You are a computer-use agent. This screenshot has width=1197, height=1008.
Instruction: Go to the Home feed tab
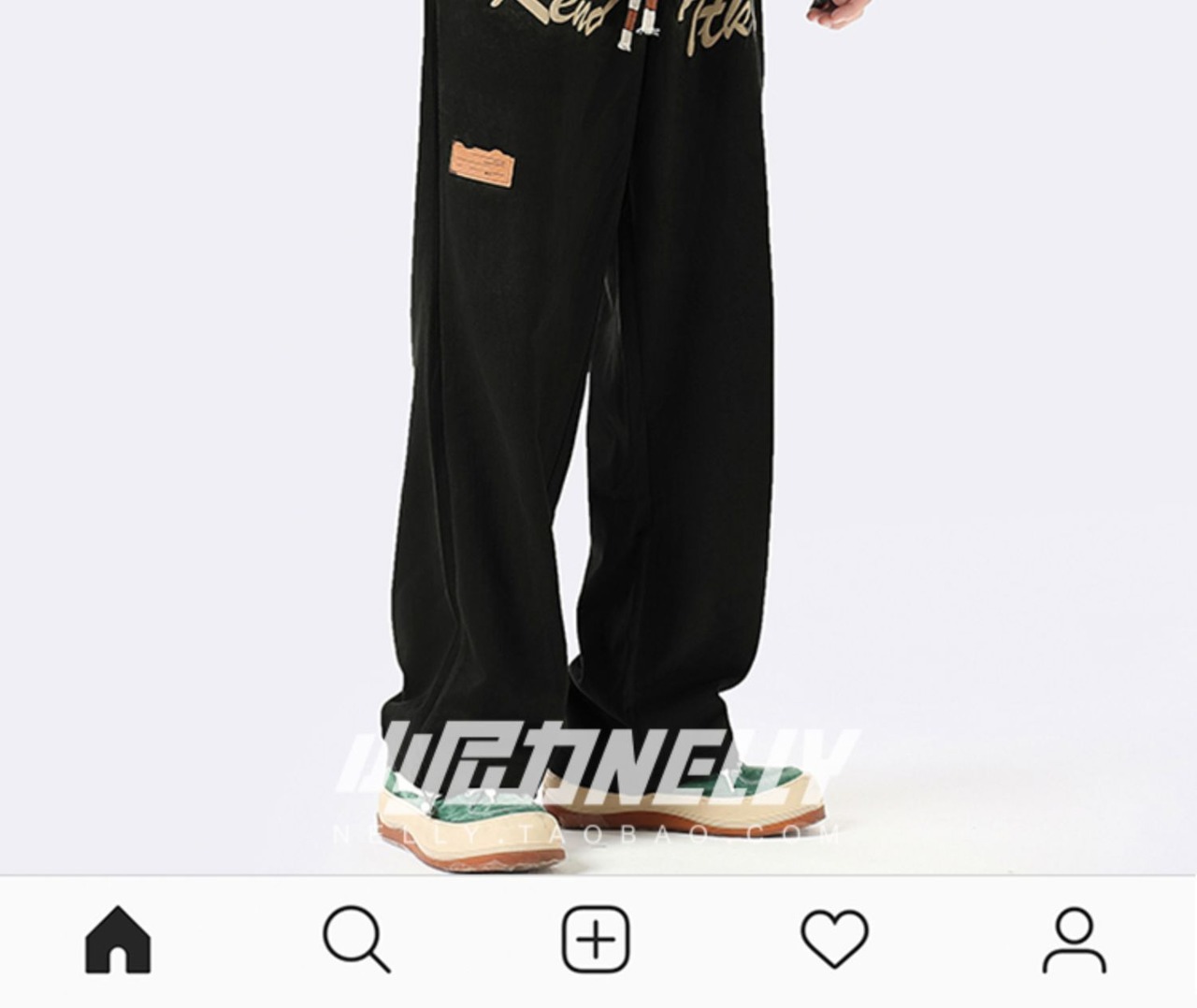tap(118, 939)
